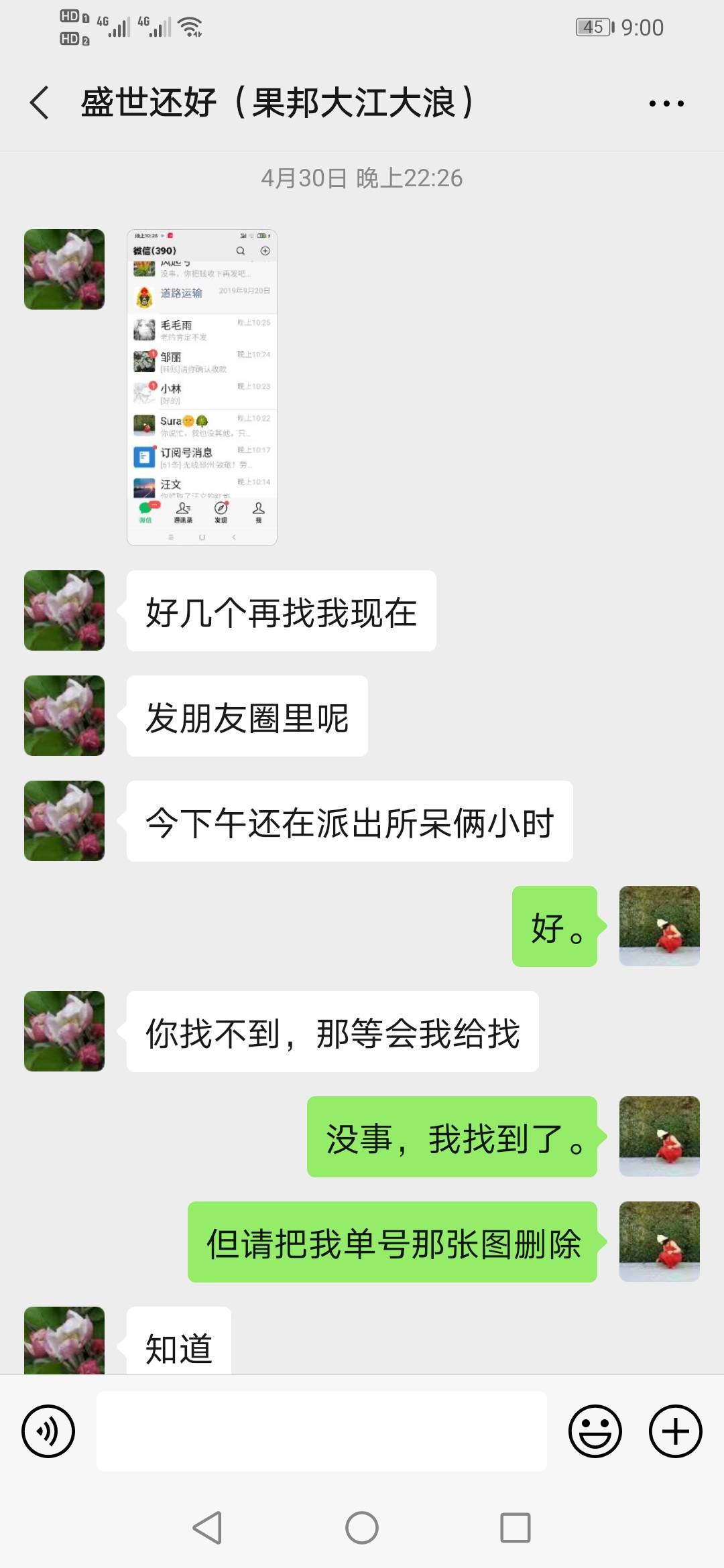Tap the system home button

click(x=362, y=1528)
